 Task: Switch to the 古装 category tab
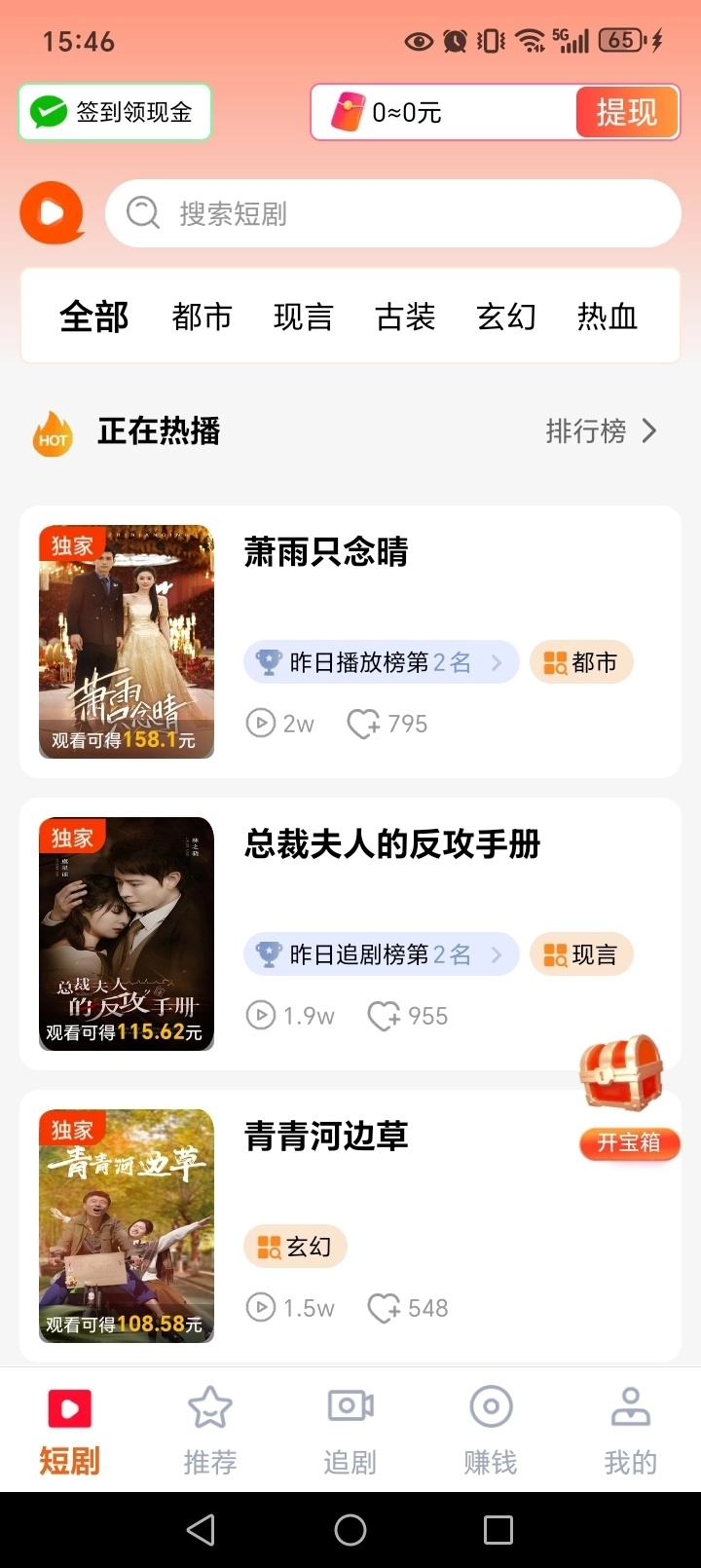[405, 317]
